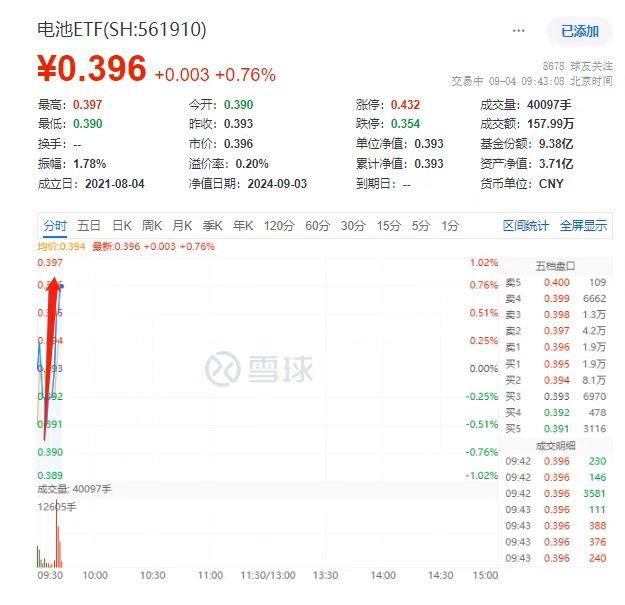Switch to the 1分 interval chart
This screenshot has width=625, height=605.
point(450,226)
